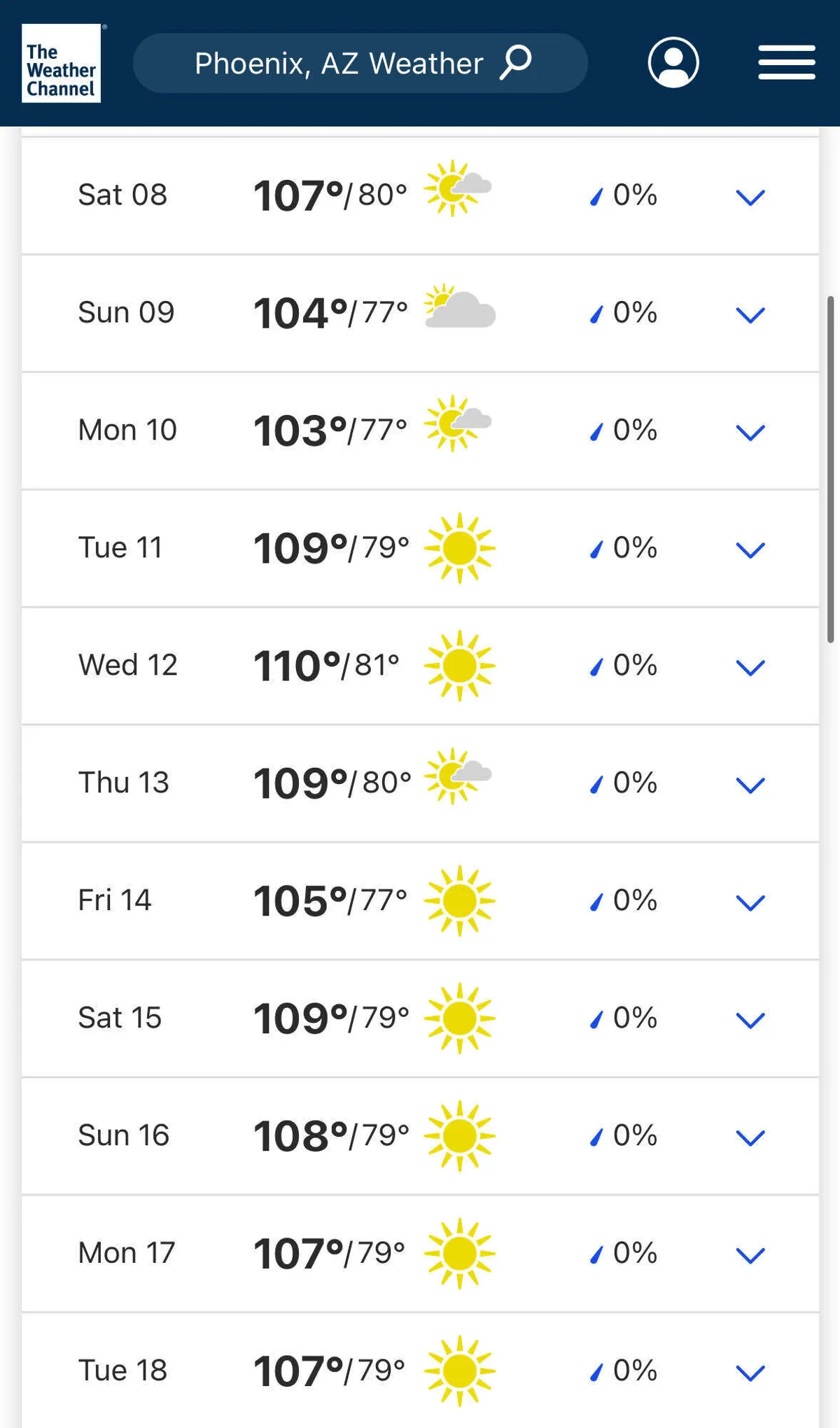Open the user account profile icon
Image resolution: width=840 pixels, height=1428 pixels.
click(673, 63)
